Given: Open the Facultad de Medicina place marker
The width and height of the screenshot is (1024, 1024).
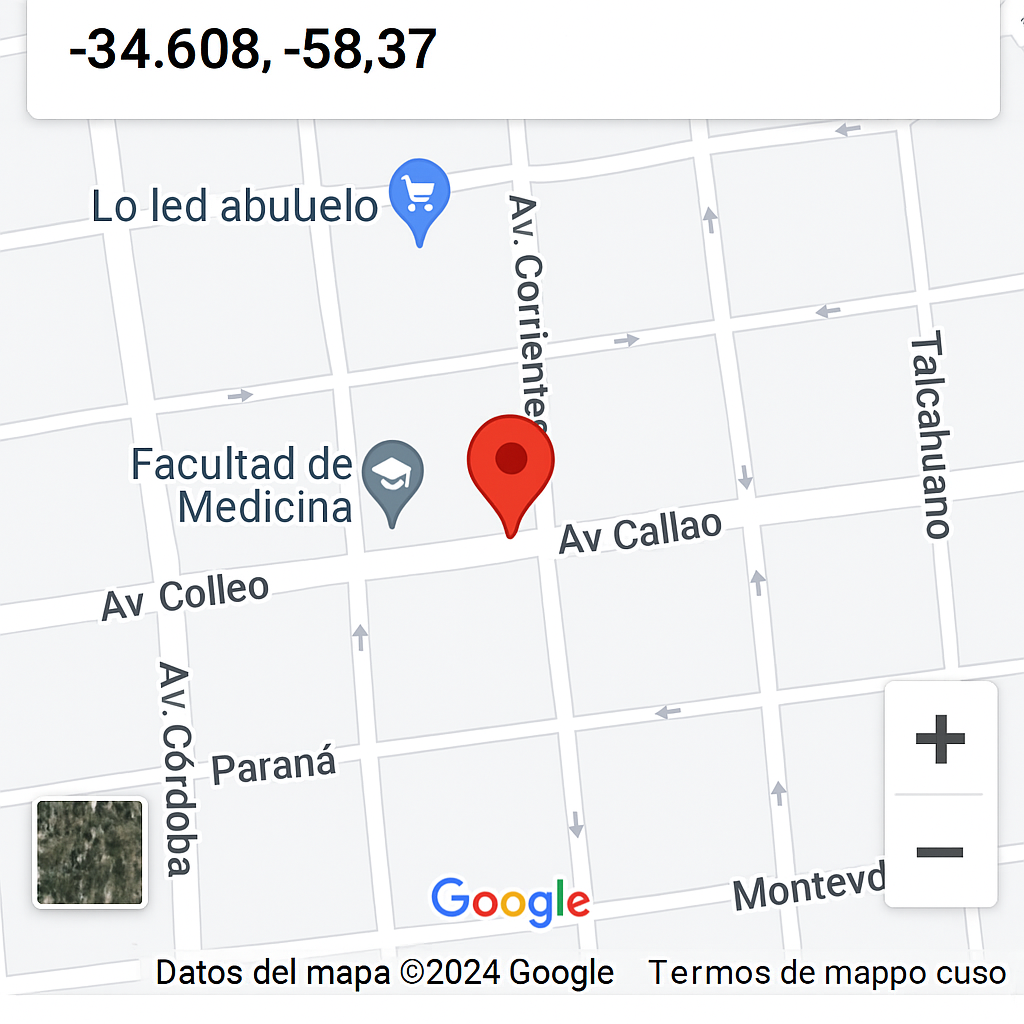Looking at the screenshot, I should 392,476.
